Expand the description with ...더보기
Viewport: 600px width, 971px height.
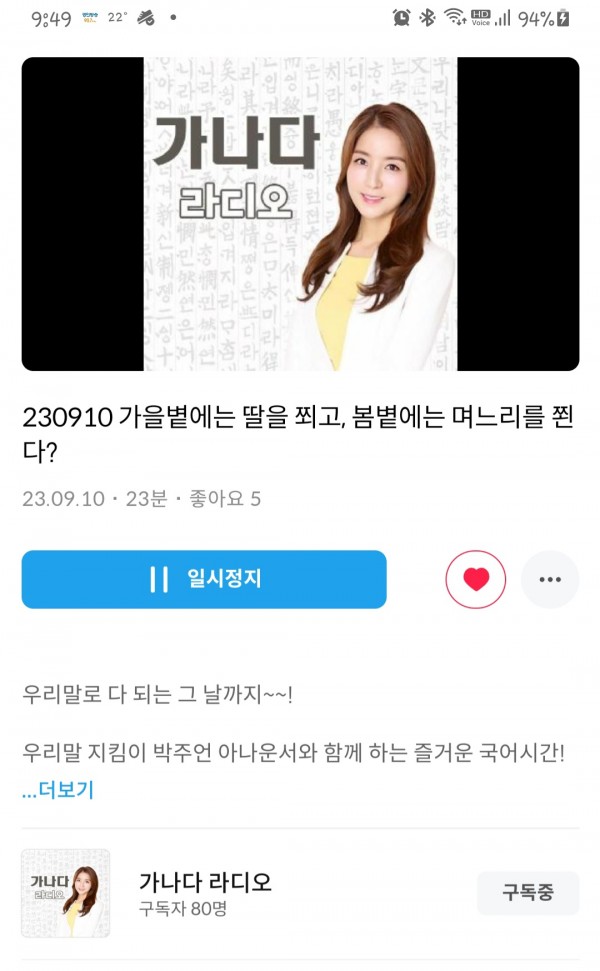pyautogui.click(x=58, y=790)
